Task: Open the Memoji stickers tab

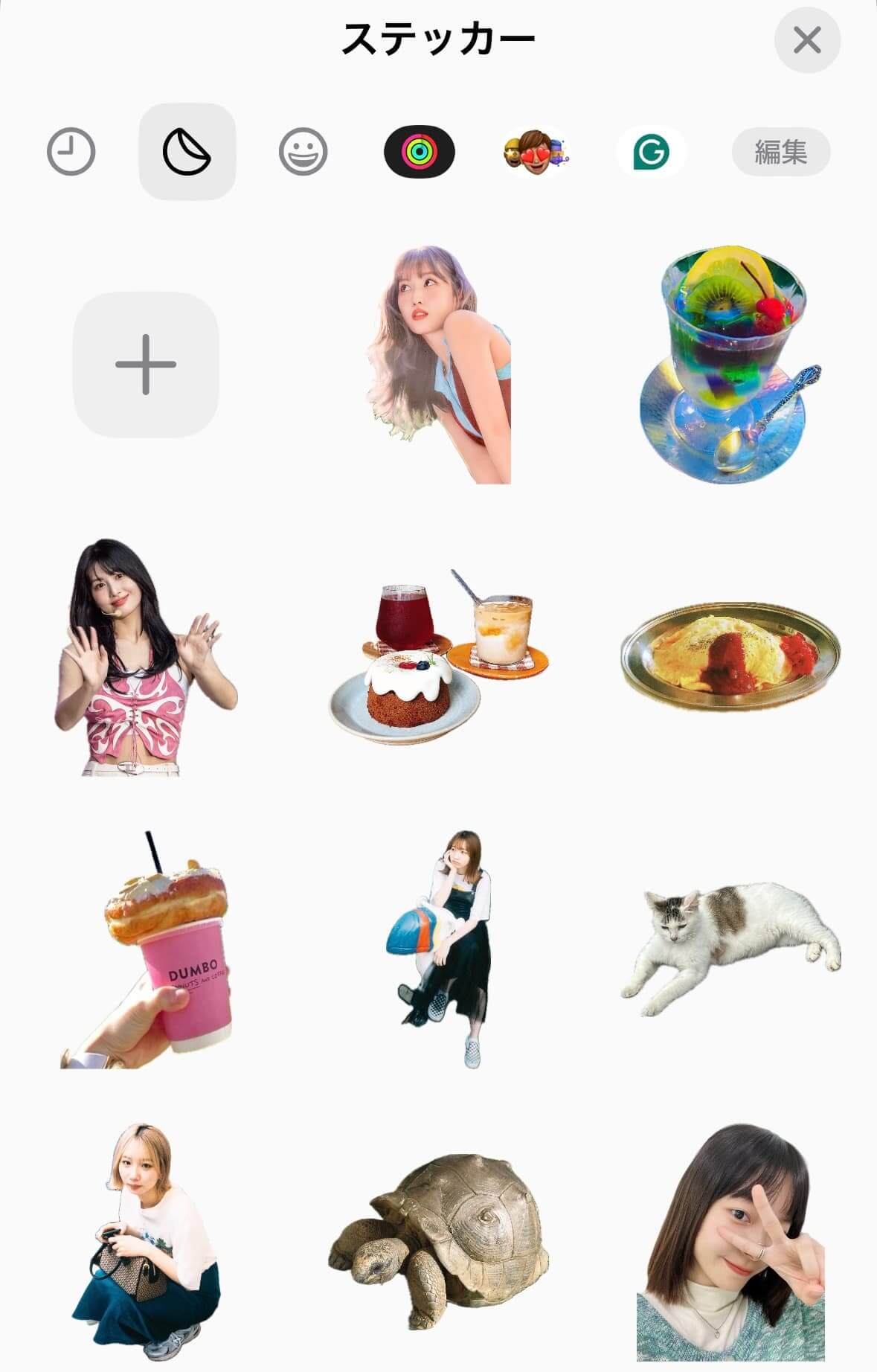Action: click(535, 152)
